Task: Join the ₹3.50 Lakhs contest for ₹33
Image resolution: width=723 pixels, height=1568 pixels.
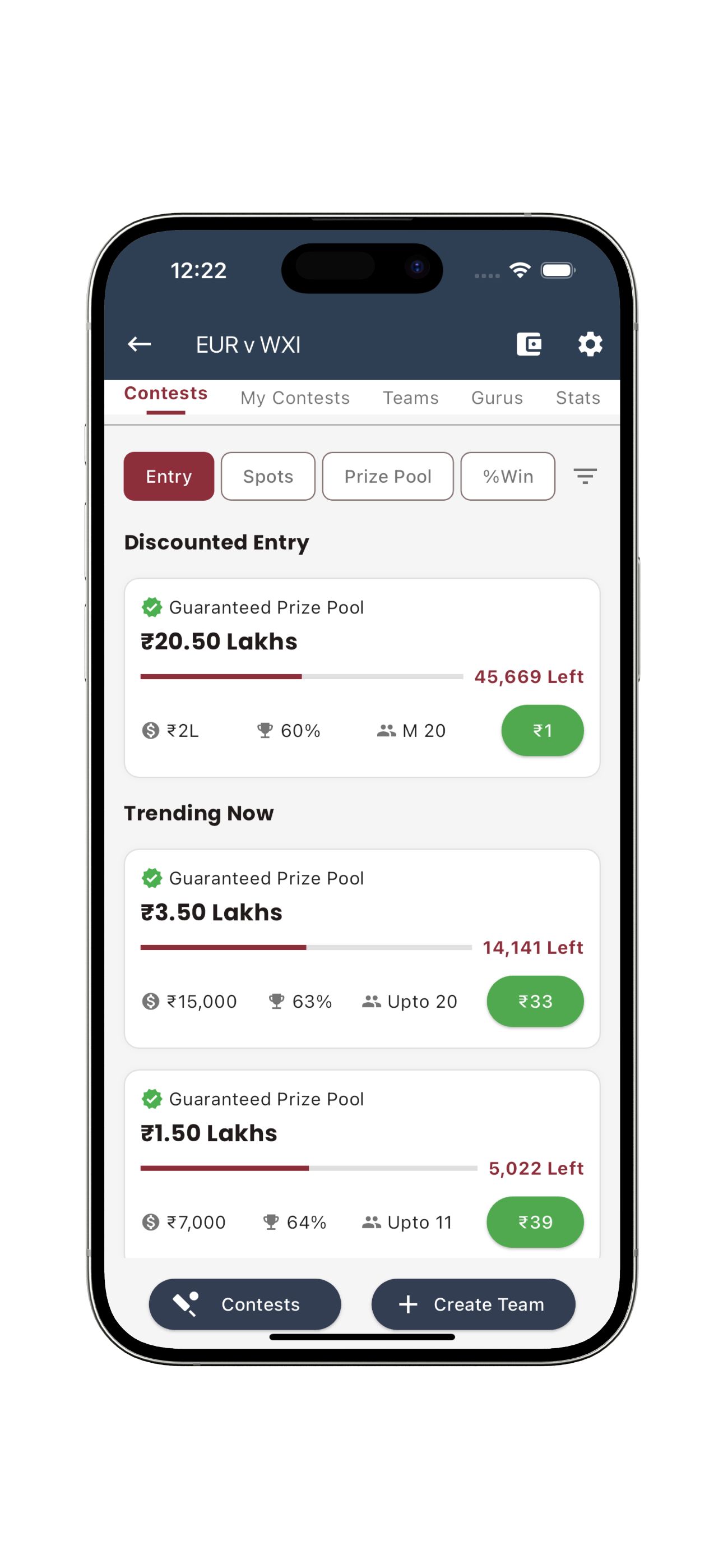Action: pyautogui.click(x=534, y=1001)
